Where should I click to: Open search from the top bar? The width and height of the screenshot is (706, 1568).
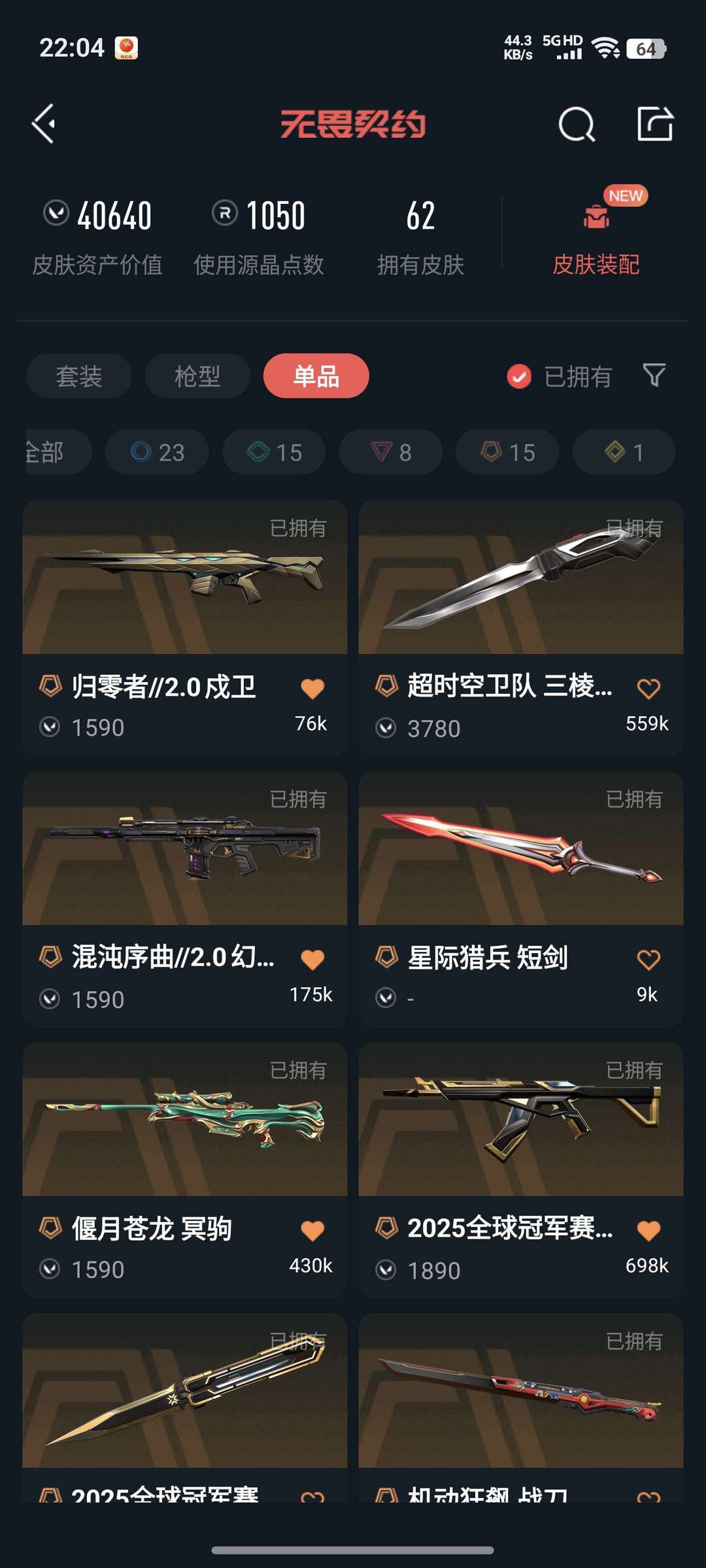[x=574, y=124]
